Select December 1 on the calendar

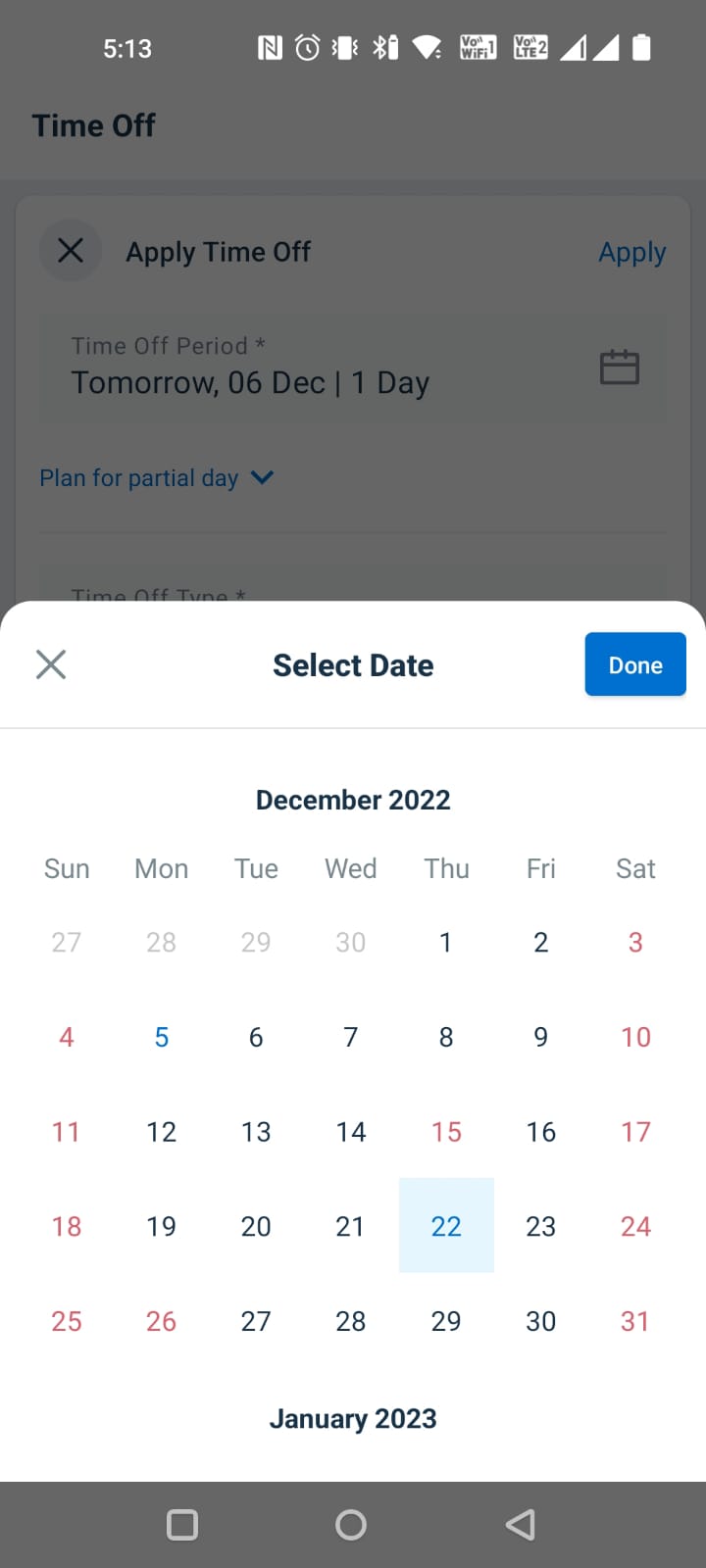click(446, 942)
